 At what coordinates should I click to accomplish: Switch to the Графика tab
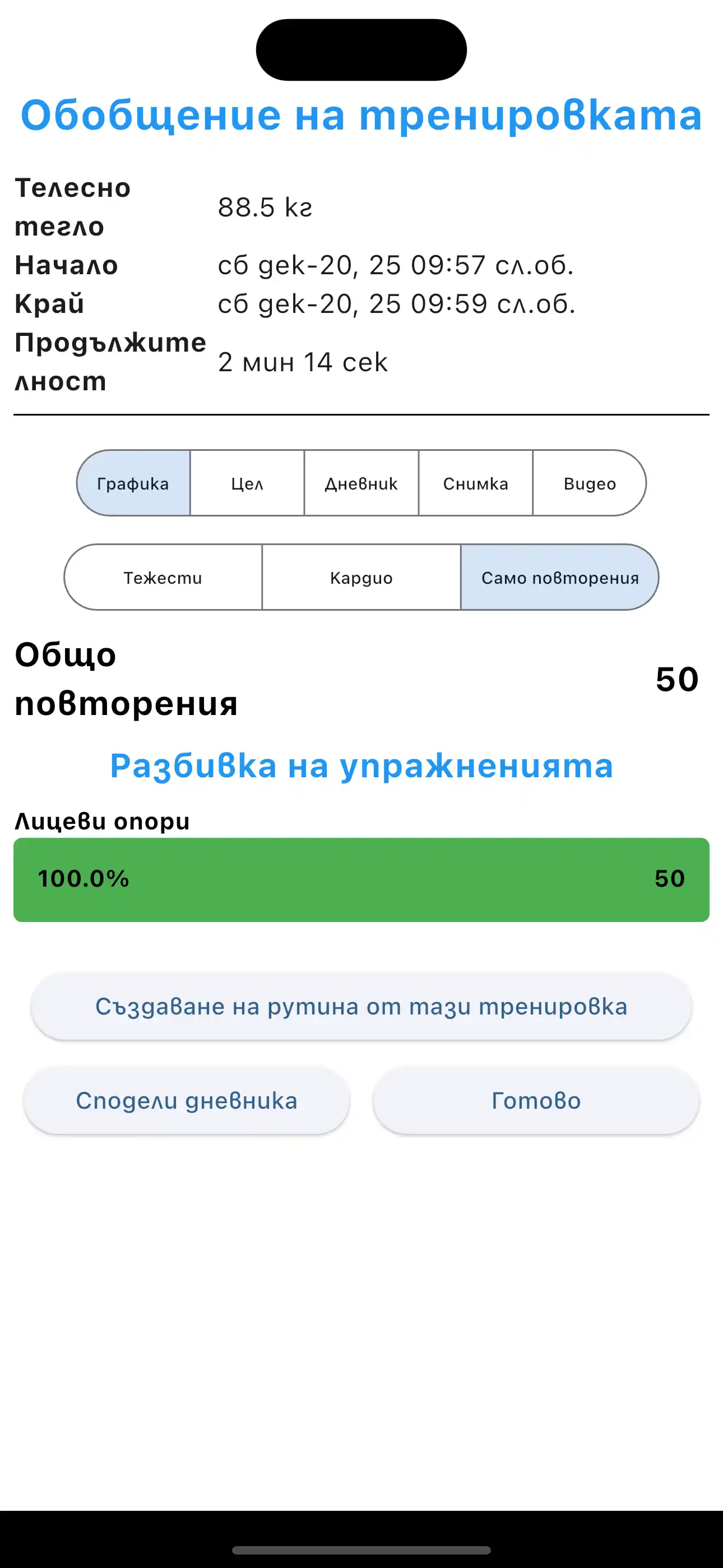pos(133,483)
